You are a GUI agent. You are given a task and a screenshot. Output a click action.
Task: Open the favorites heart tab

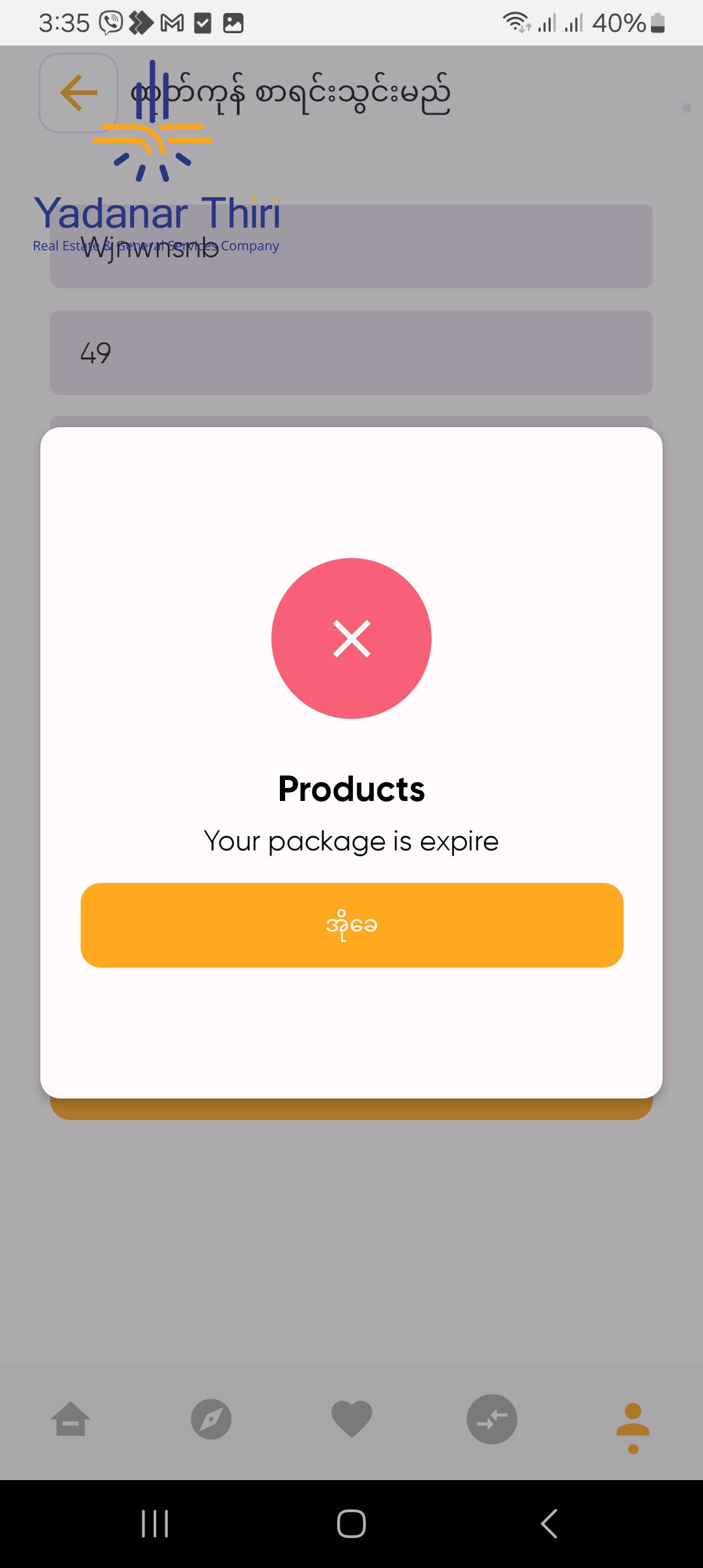(x=351, y=1419)
